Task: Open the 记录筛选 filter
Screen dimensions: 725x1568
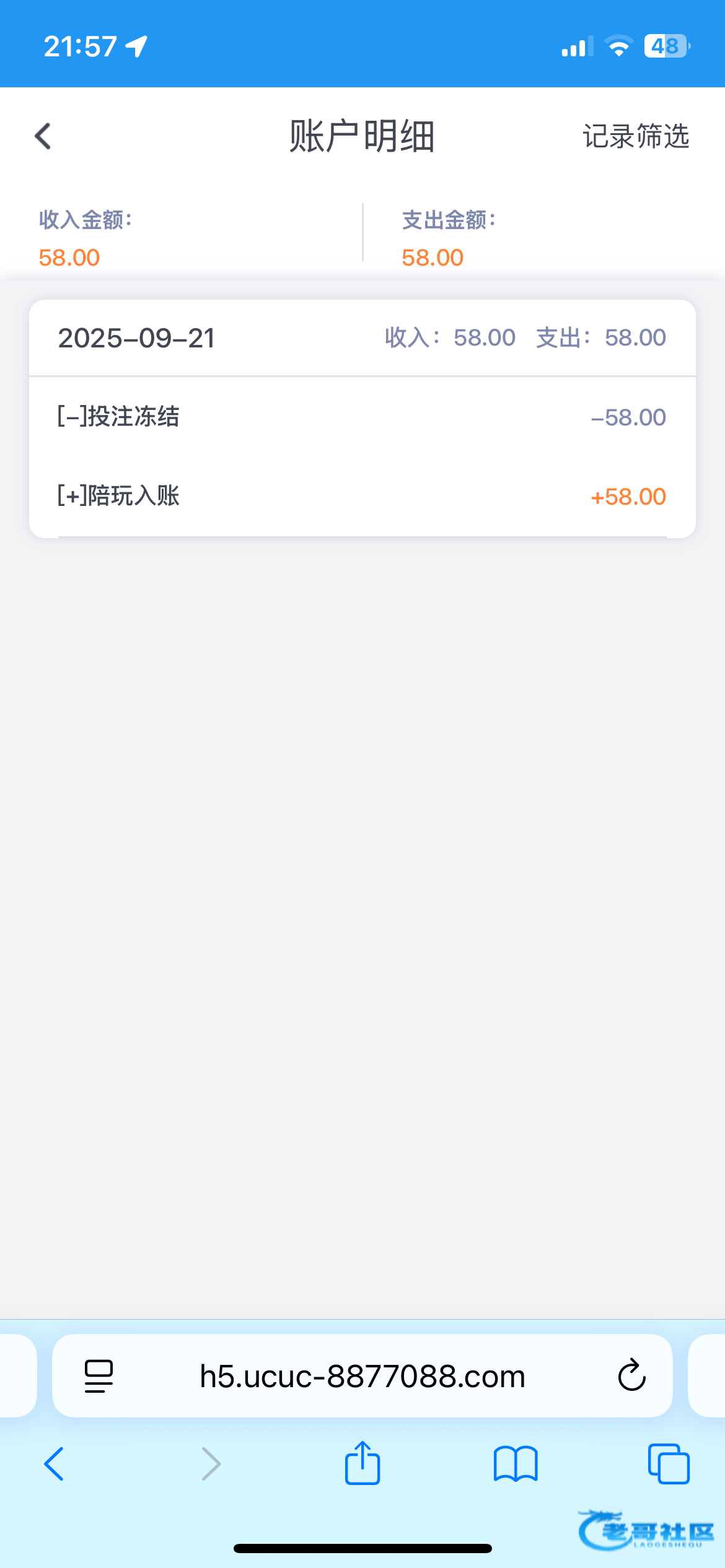Action: click(636, 136)
